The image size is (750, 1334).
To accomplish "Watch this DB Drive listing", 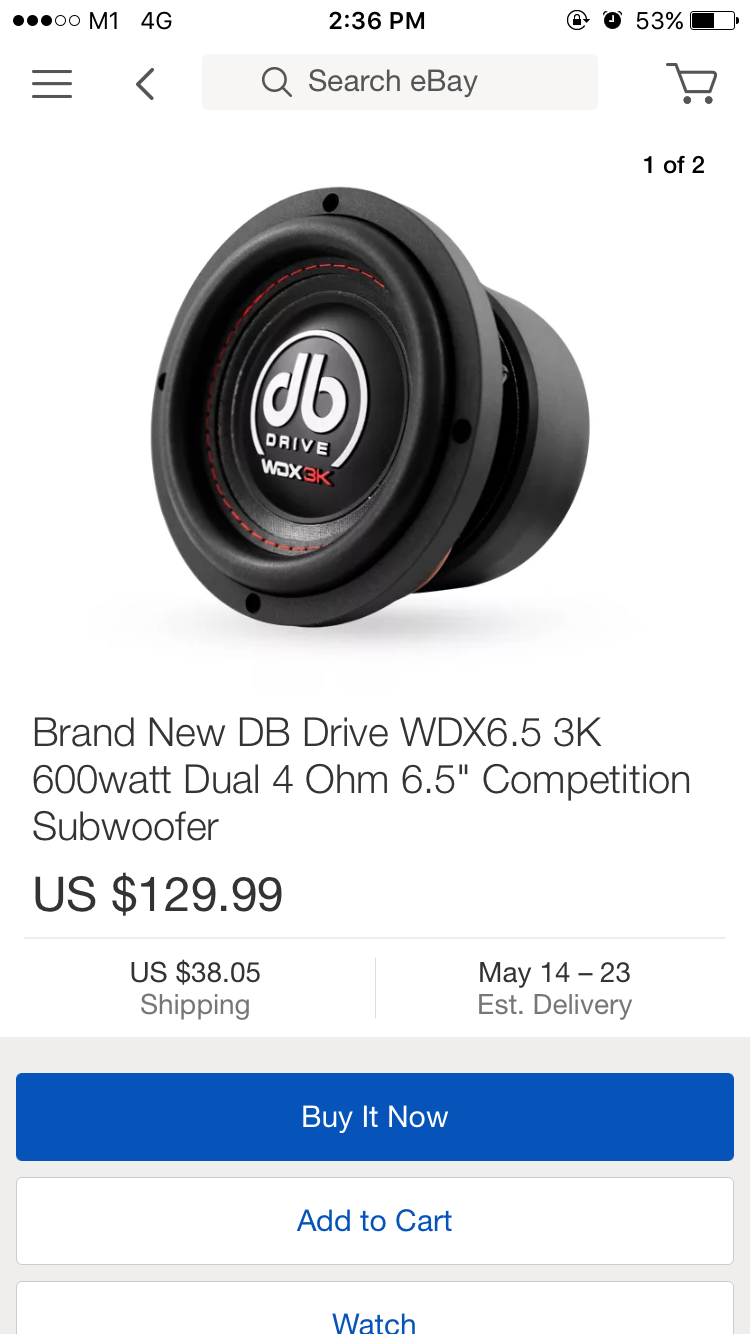I will [x=375, y=1316].
